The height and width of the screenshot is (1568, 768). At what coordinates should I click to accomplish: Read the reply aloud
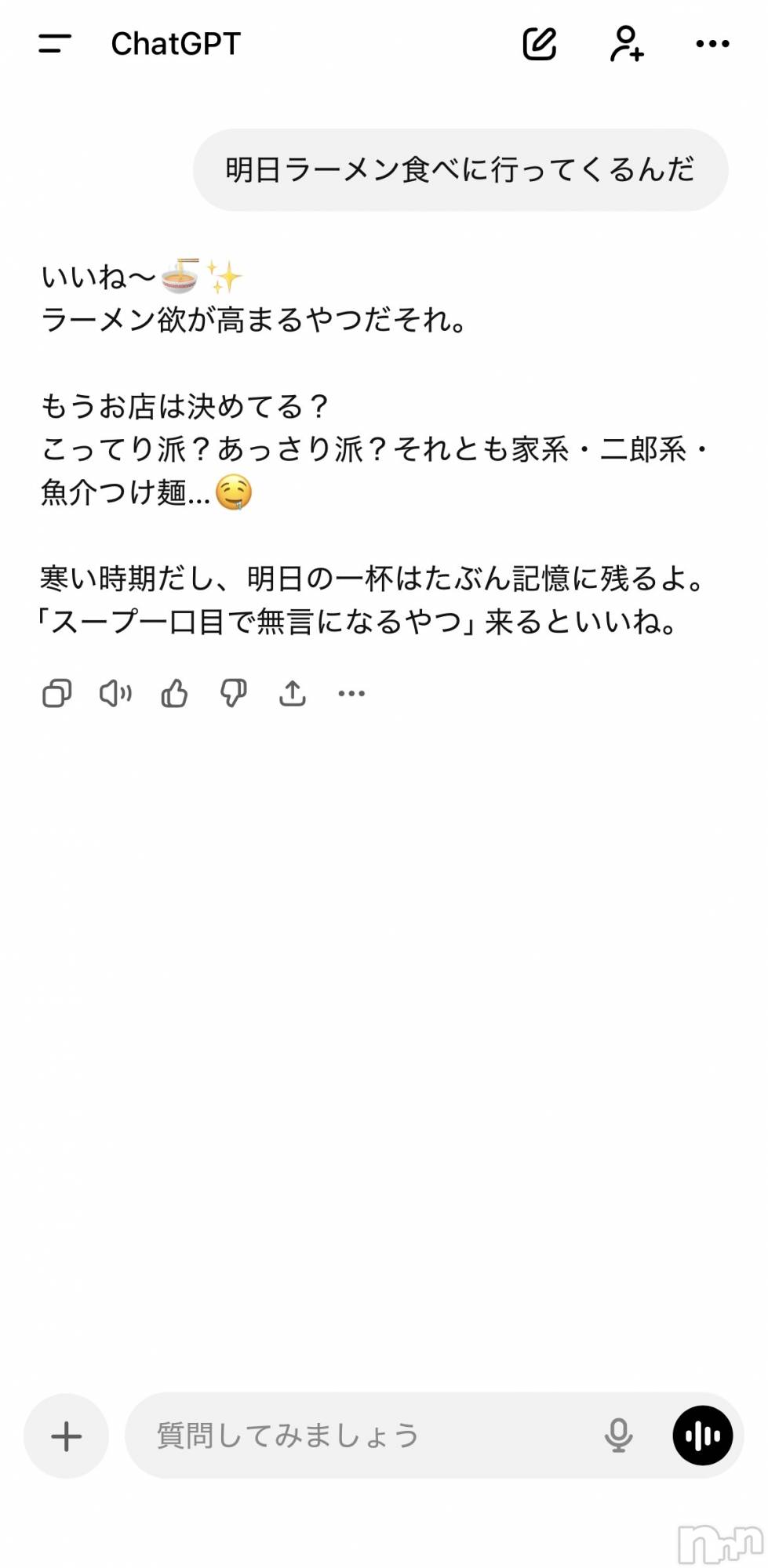click(115, 693)
